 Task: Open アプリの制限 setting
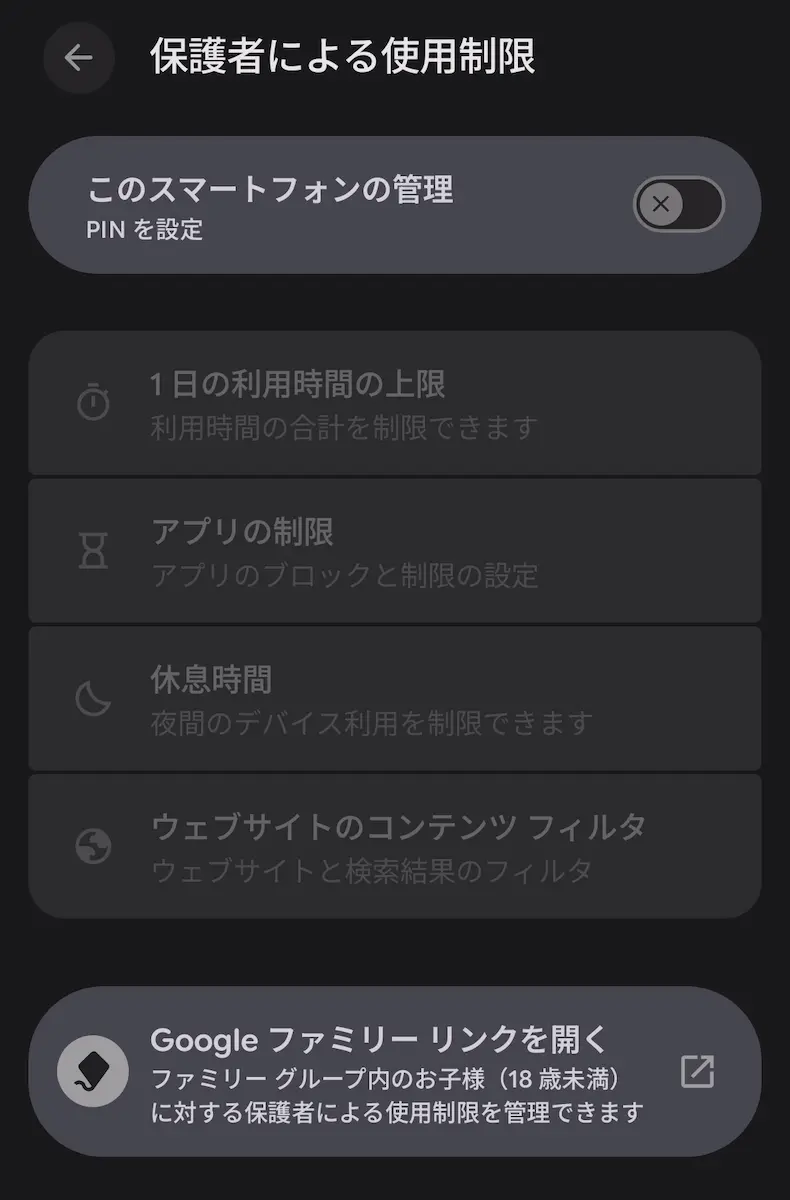click(x=395, y=551)
